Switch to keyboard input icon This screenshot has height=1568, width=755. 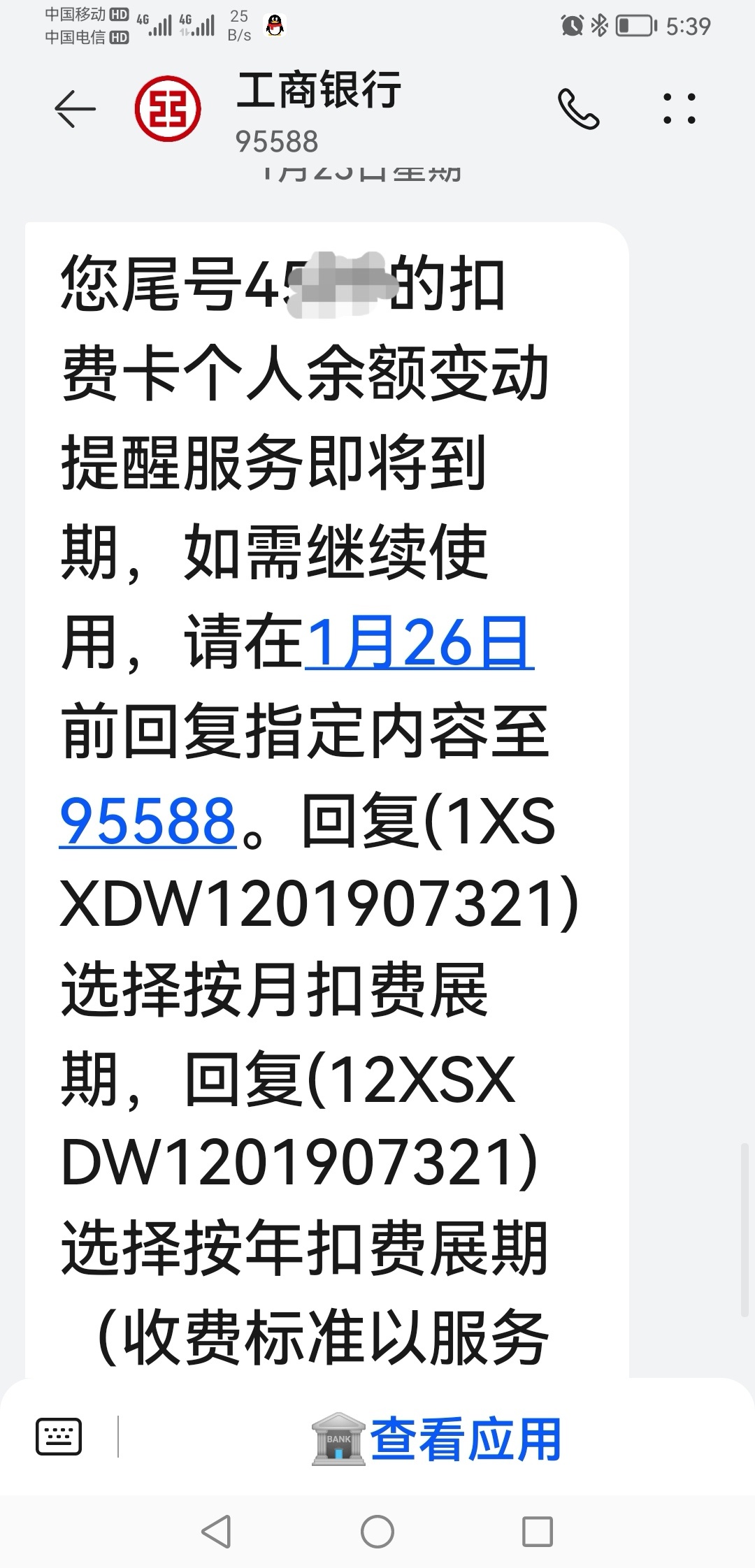tap(59, 1437)
